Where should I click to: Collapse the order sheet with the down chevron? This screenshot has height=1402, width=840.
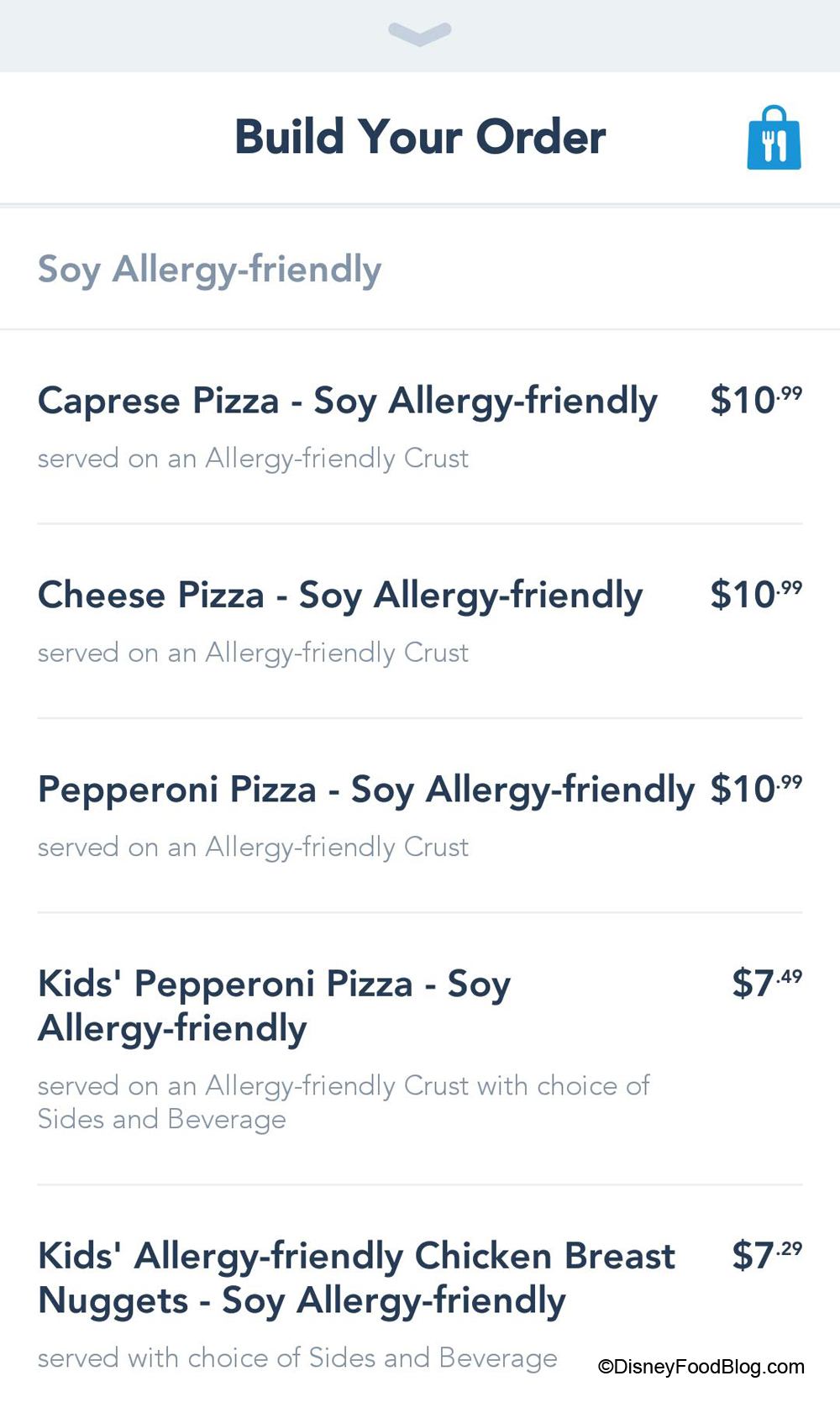tap(420, 34)
